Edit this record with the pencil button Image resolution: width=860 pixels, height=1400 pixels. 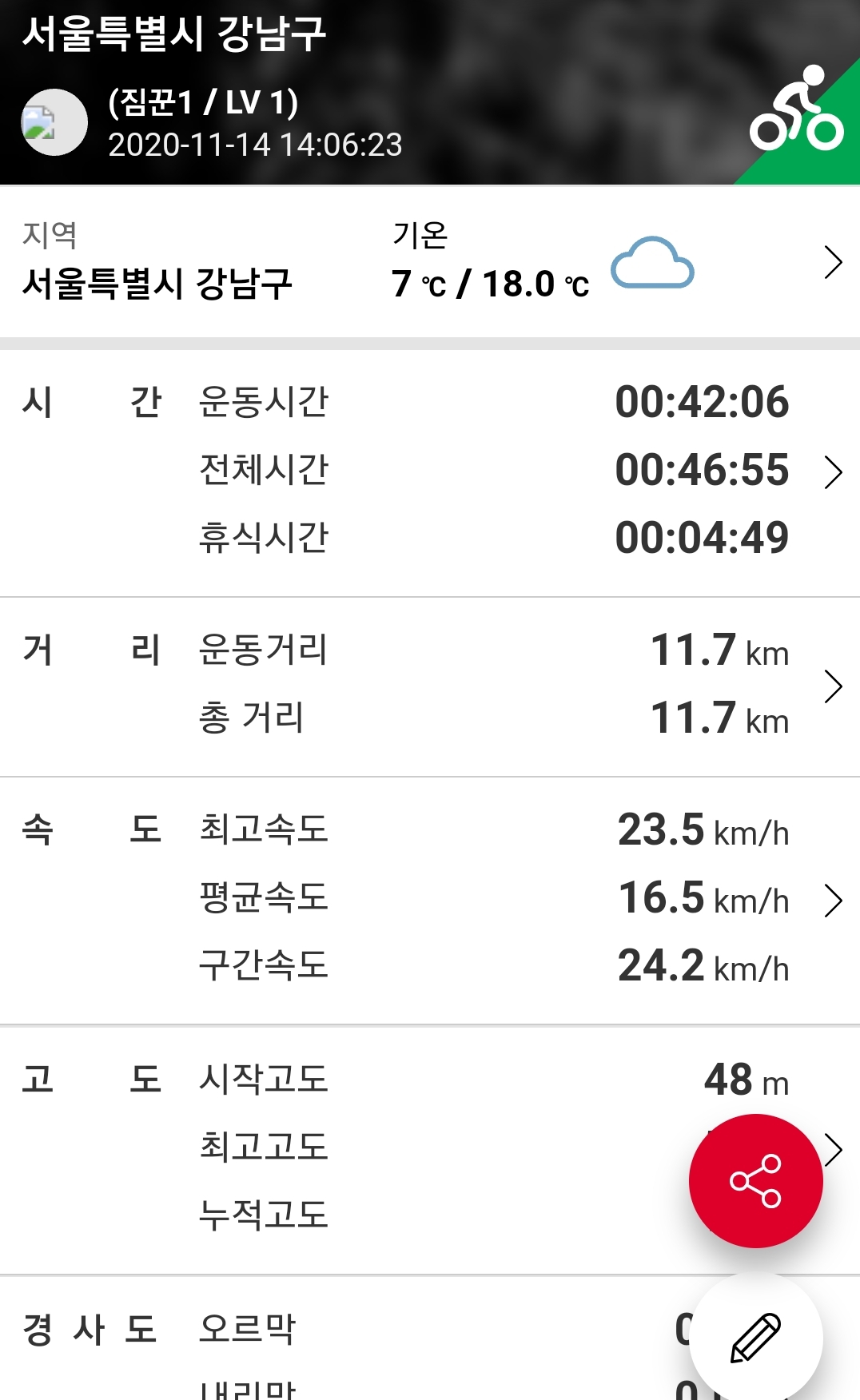pyautogui.click(x=755, y=1338)
